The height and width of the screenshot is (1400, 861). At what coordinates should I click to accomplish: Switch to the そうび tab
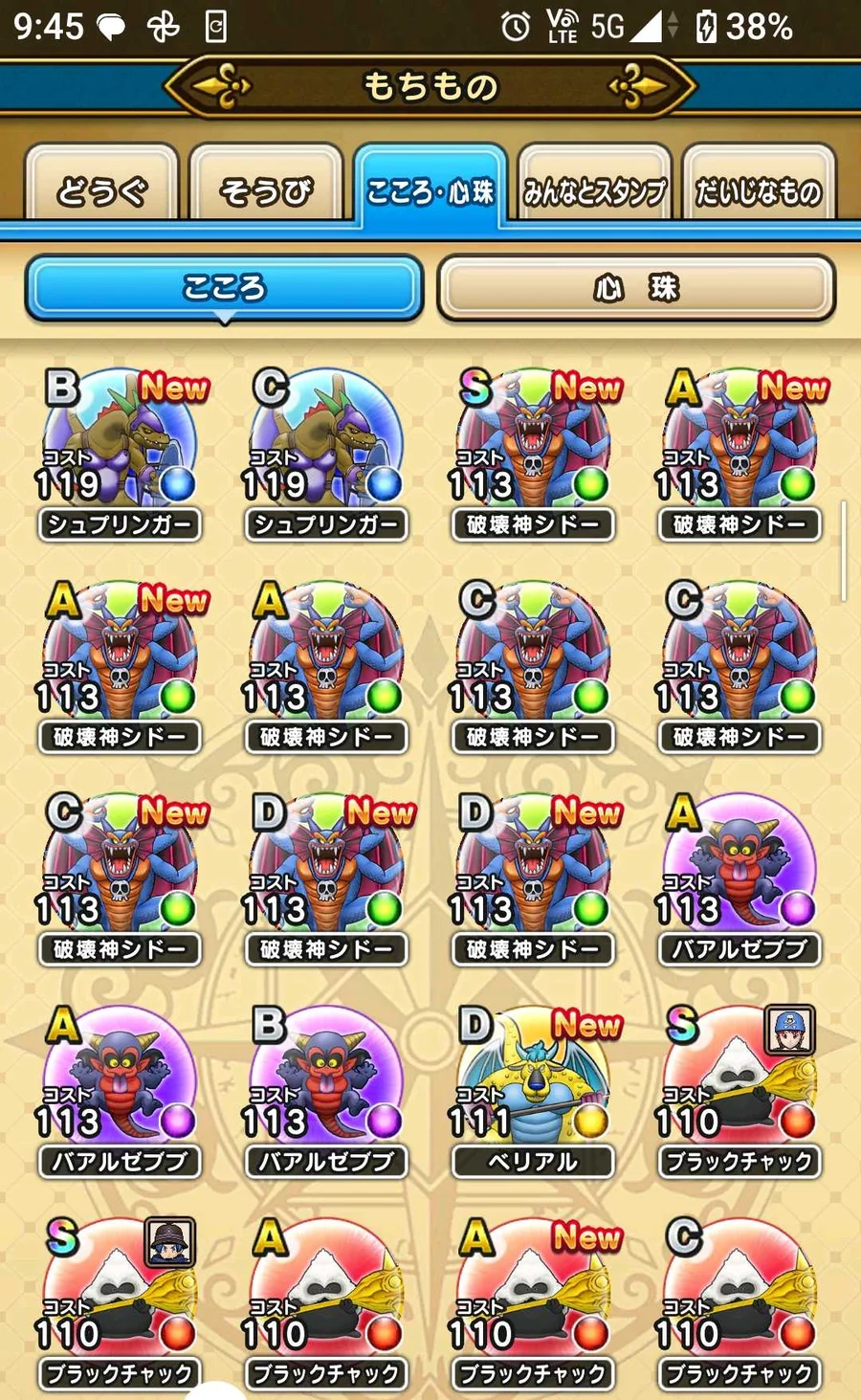click(267, 189)
